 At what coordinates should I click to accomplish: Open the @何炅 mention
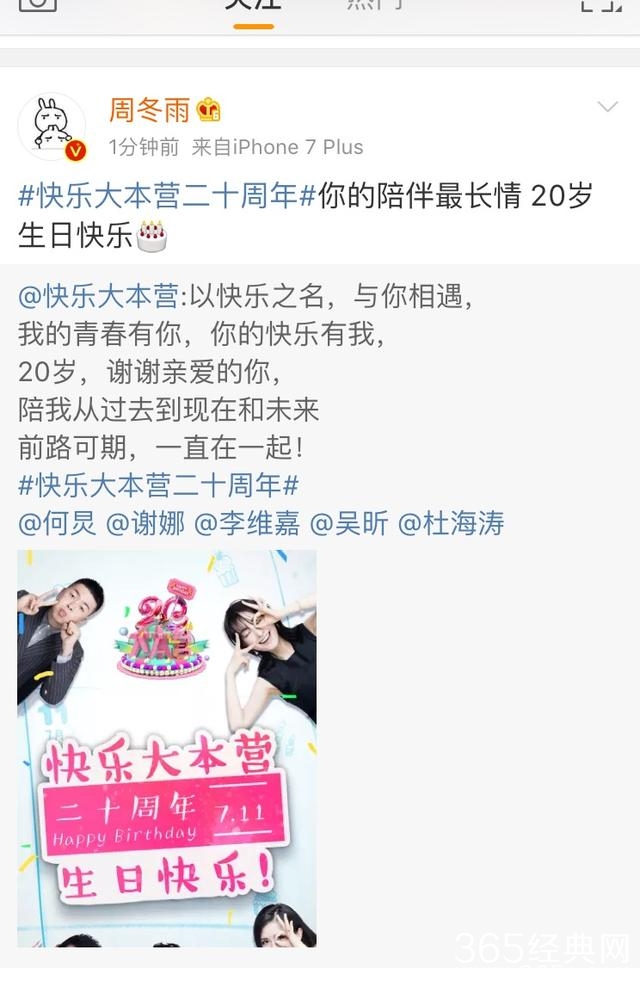57,523
